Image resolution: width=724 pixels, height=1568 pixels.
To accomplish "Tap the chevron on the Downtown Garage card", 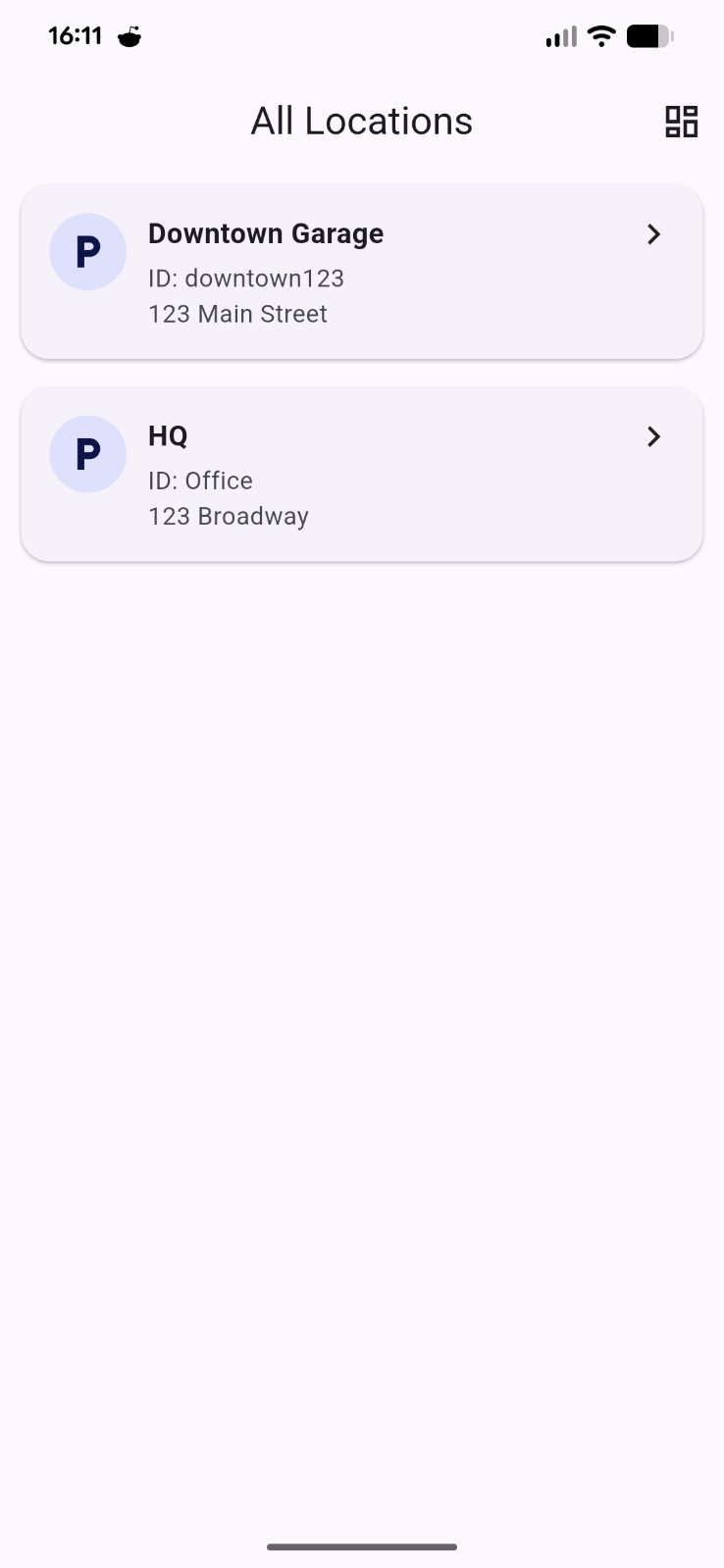I will coord(653,234).
